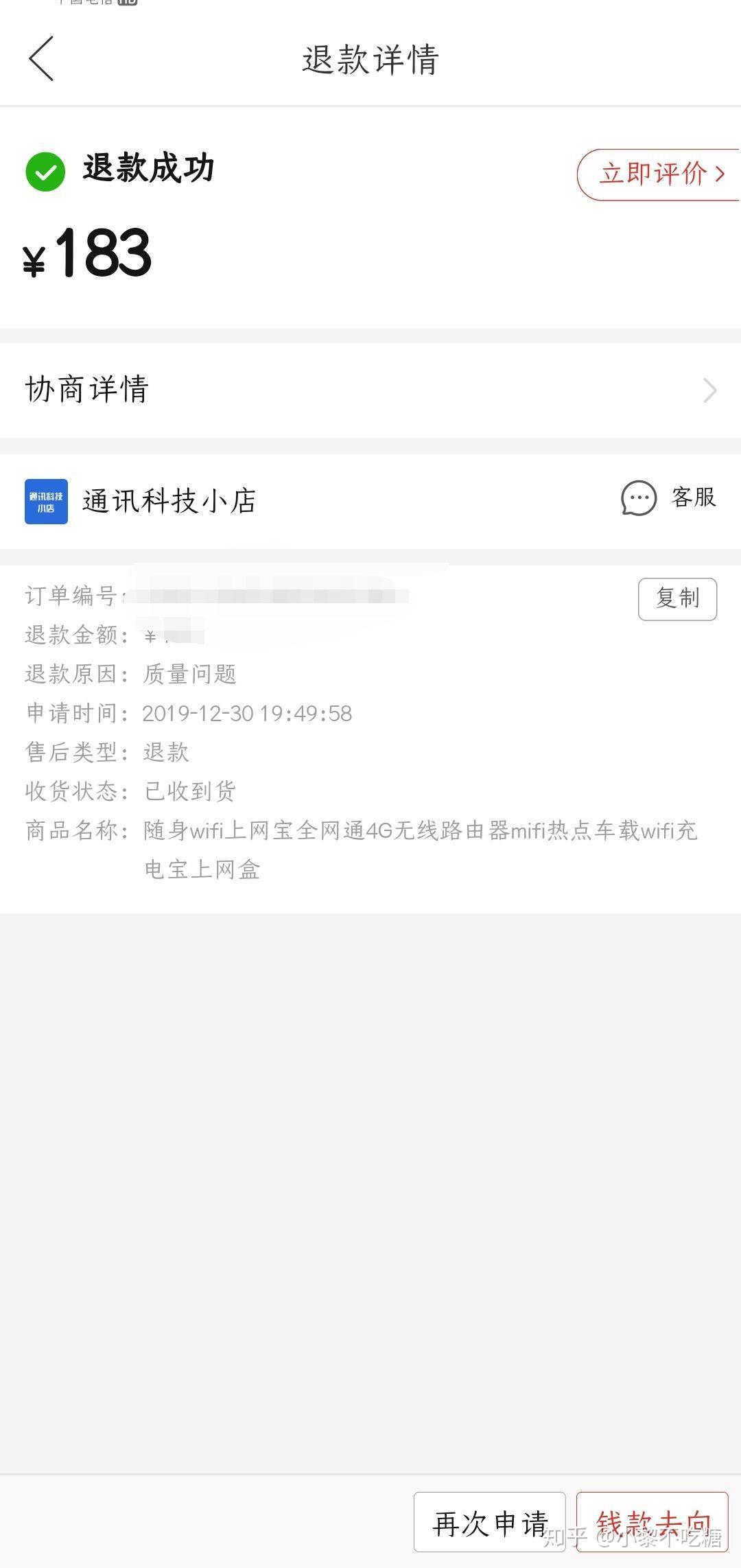This screenshot has width=741, height=1568.
Task: Tap the 立即评价 button
Action: [x=659, y=174]
